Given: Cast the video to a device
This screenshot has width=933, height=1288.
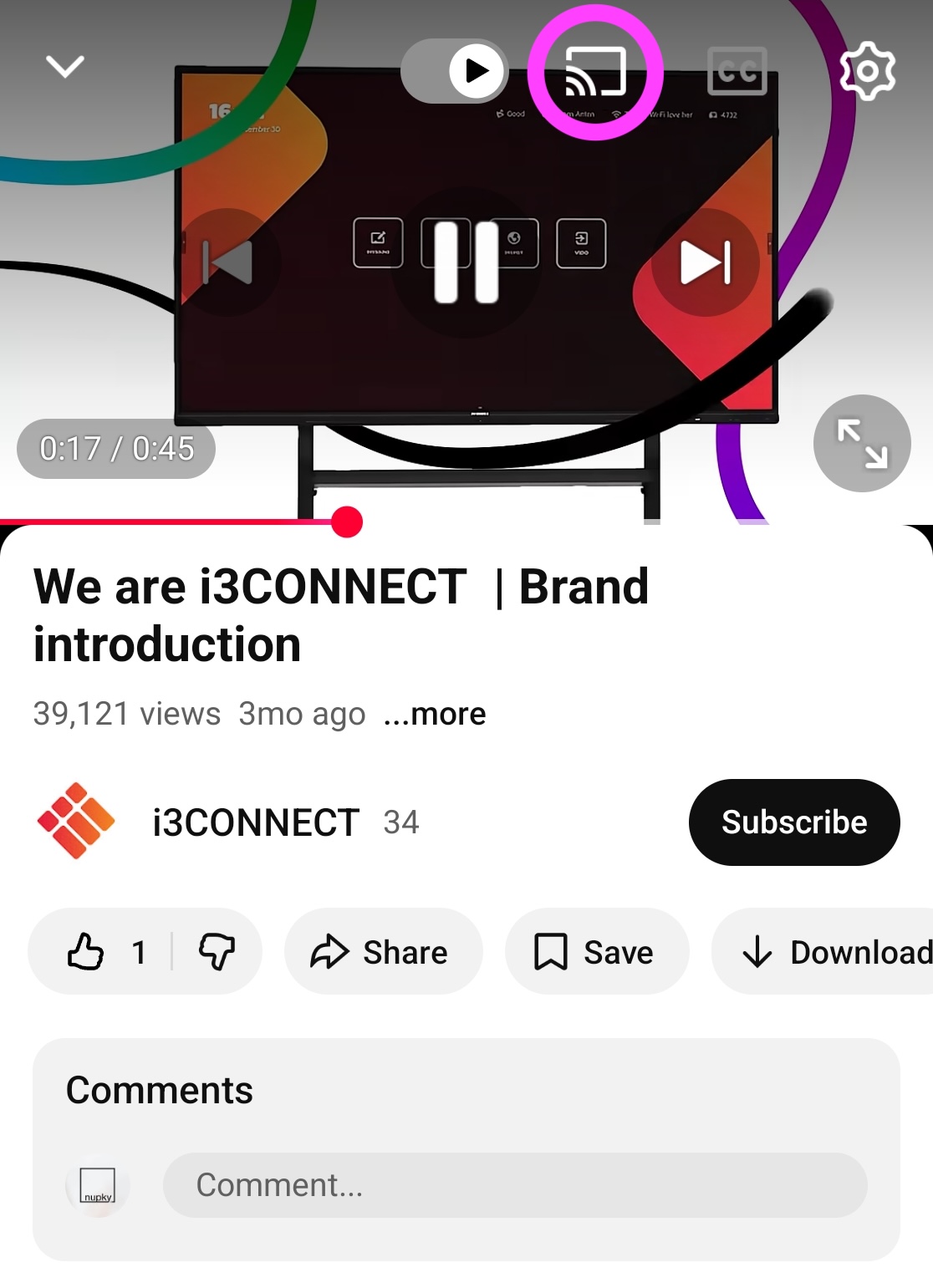Looking at the screenshot, I should (595, 72).
